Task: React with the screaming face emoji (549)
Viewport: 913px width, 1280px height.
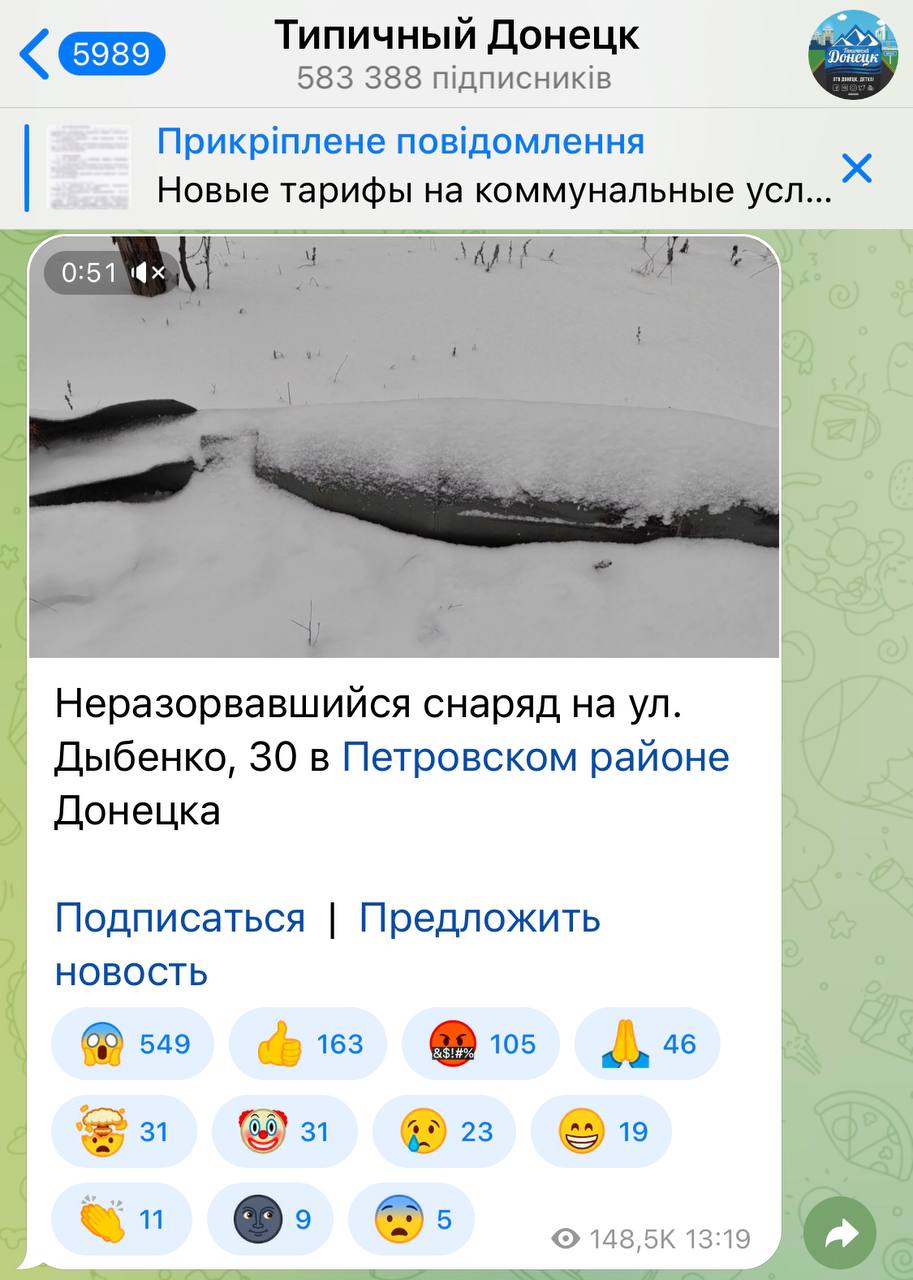Action: tap(132, 1044)
